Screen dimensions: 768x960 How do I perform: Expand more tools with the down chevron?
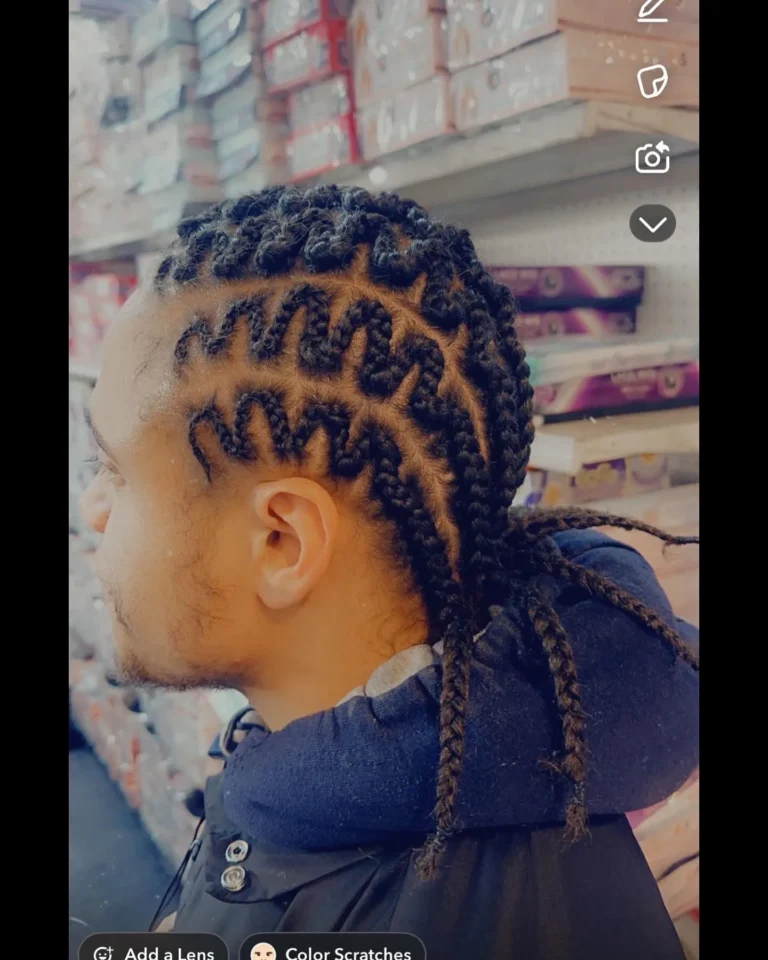[652, 224]
